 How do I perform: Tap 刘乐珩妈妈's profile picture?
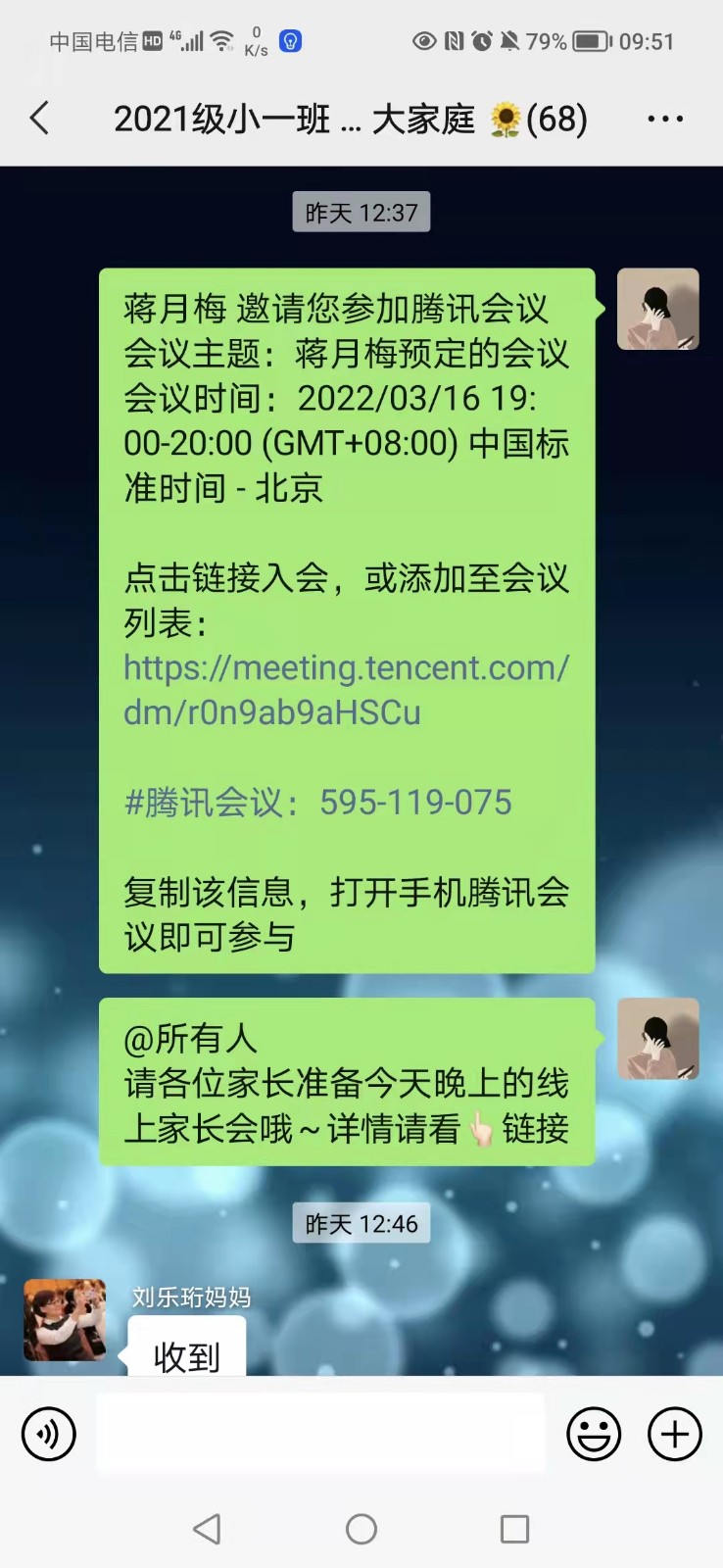point(64,1319)
